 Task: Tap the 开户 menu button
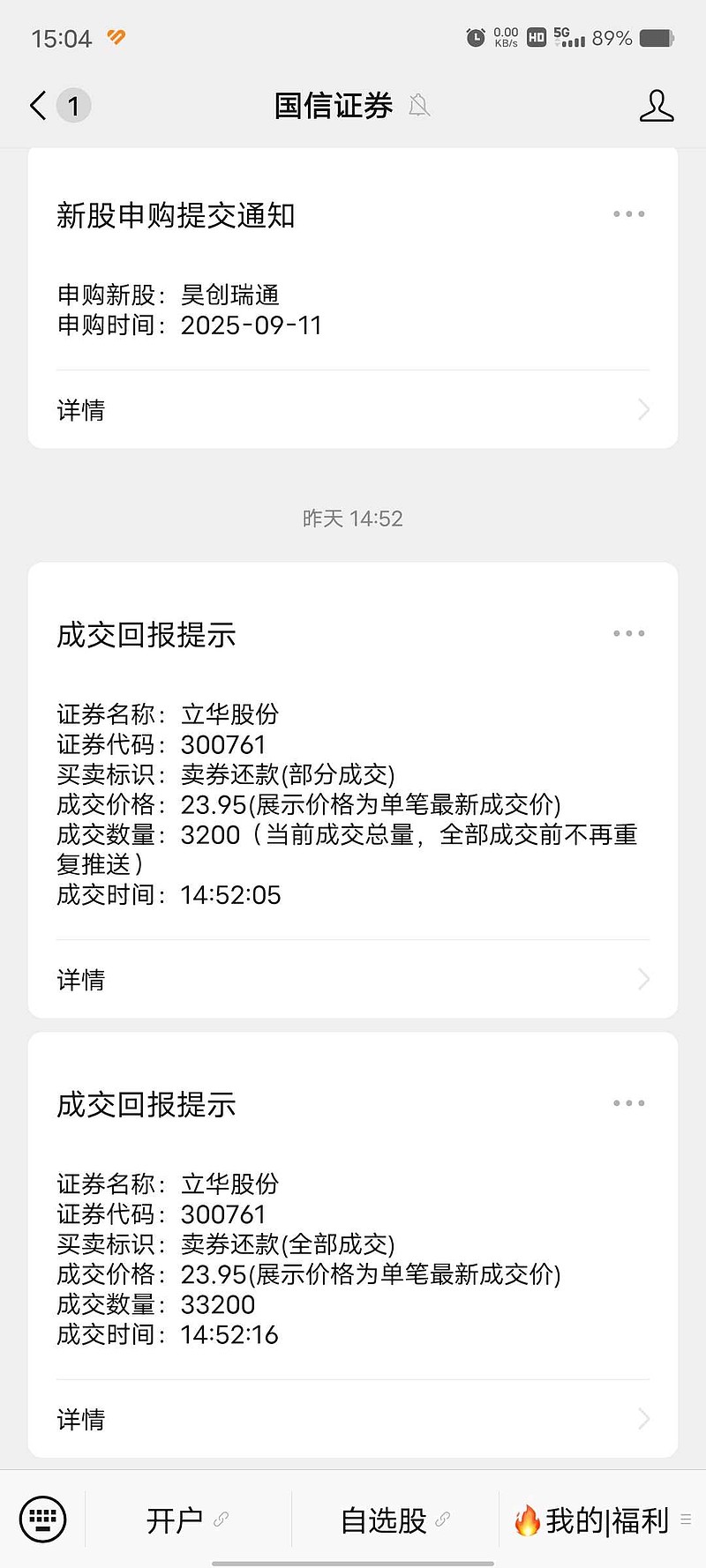(x=187, y=1519)
